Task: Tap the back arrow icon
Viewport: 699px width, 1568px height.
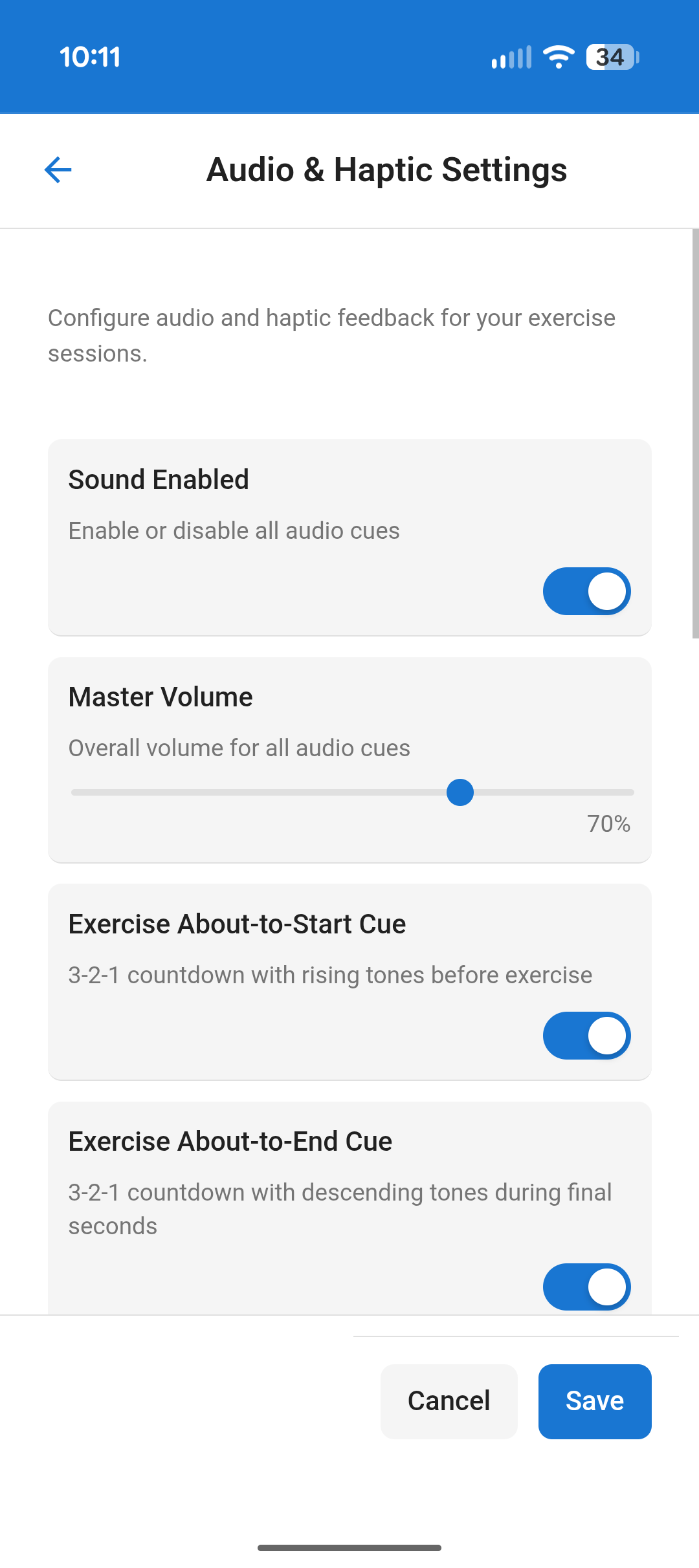Action: [58, 169]
